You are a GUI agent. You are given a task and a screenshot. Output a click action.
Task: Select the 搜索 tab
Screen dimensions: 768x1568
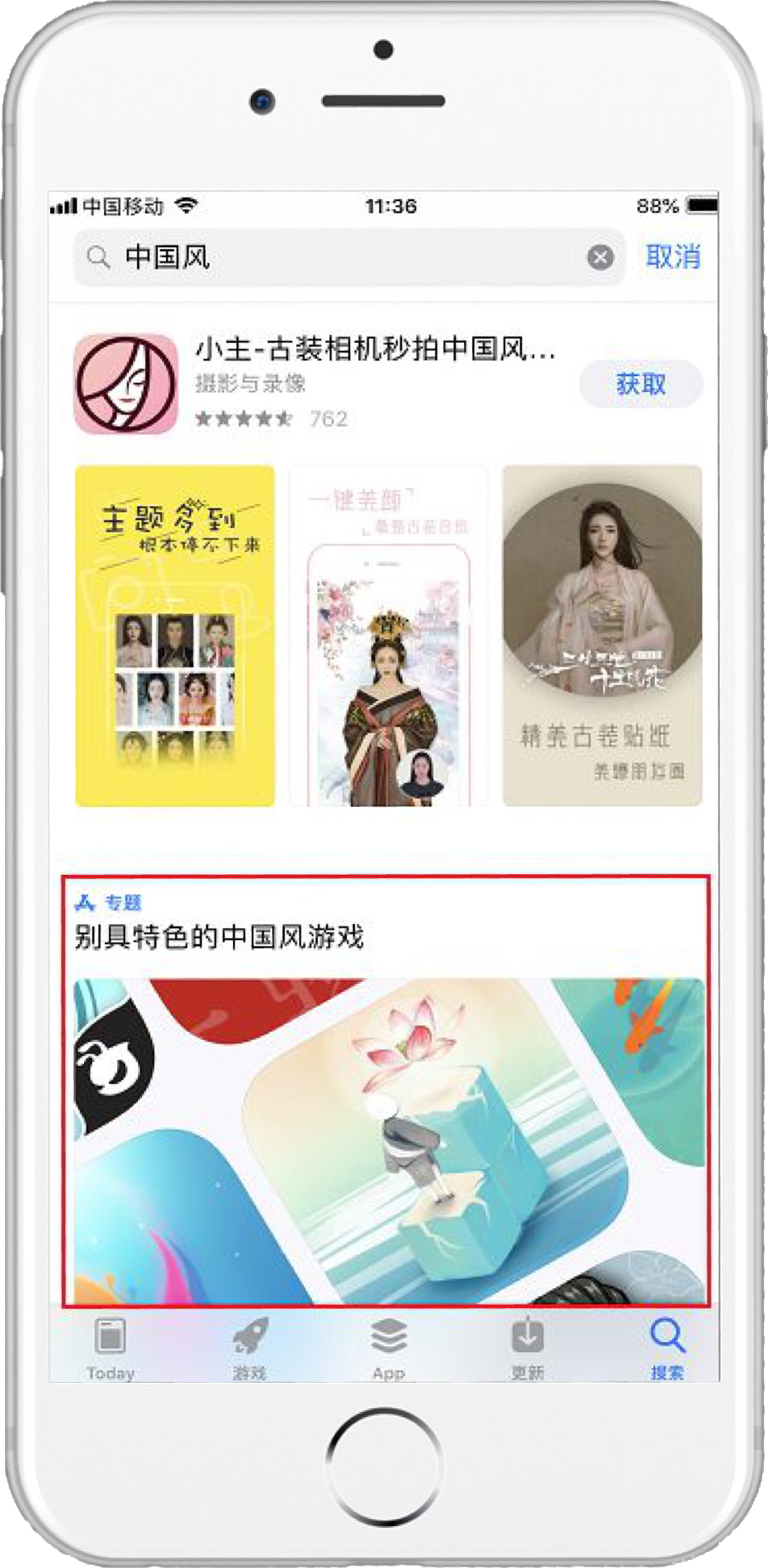pyautogui.click(x=667, y=1348)
